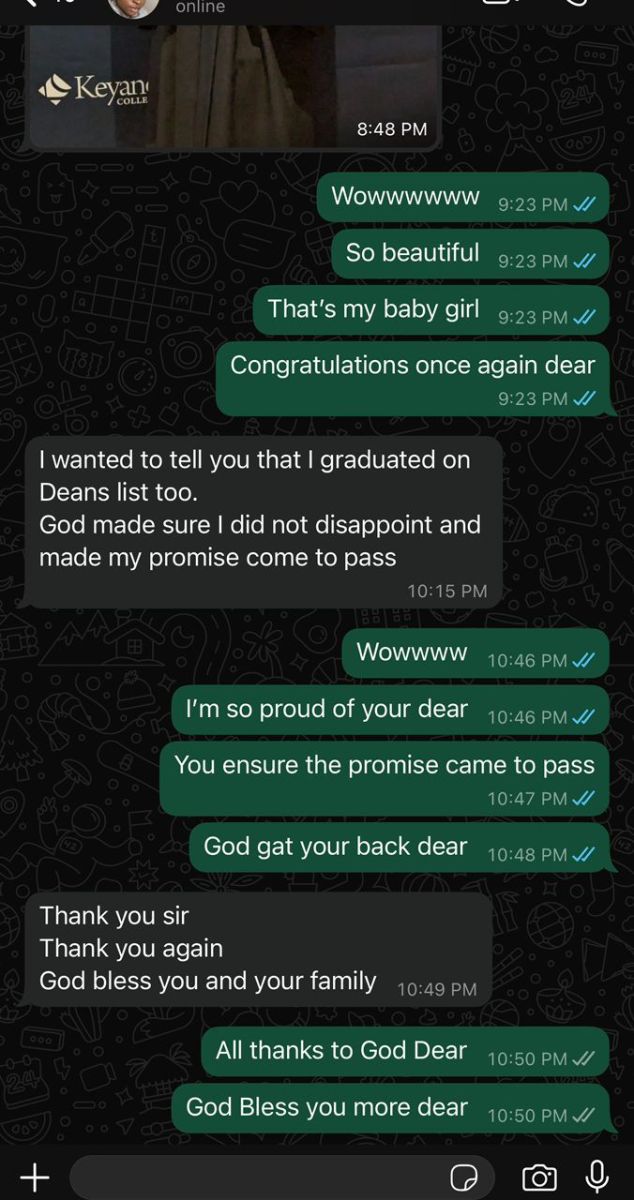Open the sticker picker icon

(x=464, y=1177)
